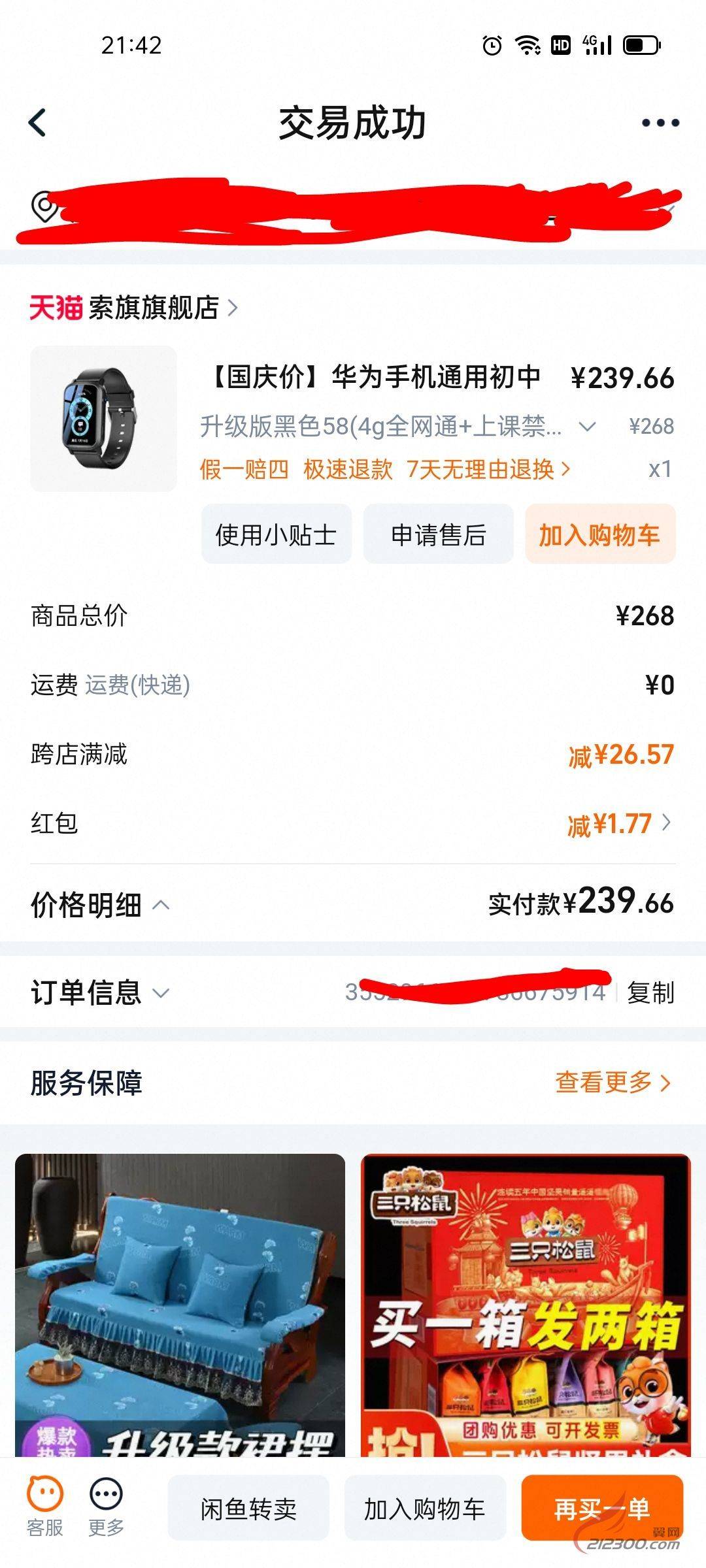
Task: Open the smartwatch product thumbnail
Action: pyautogui.click(x=103, y=419)
